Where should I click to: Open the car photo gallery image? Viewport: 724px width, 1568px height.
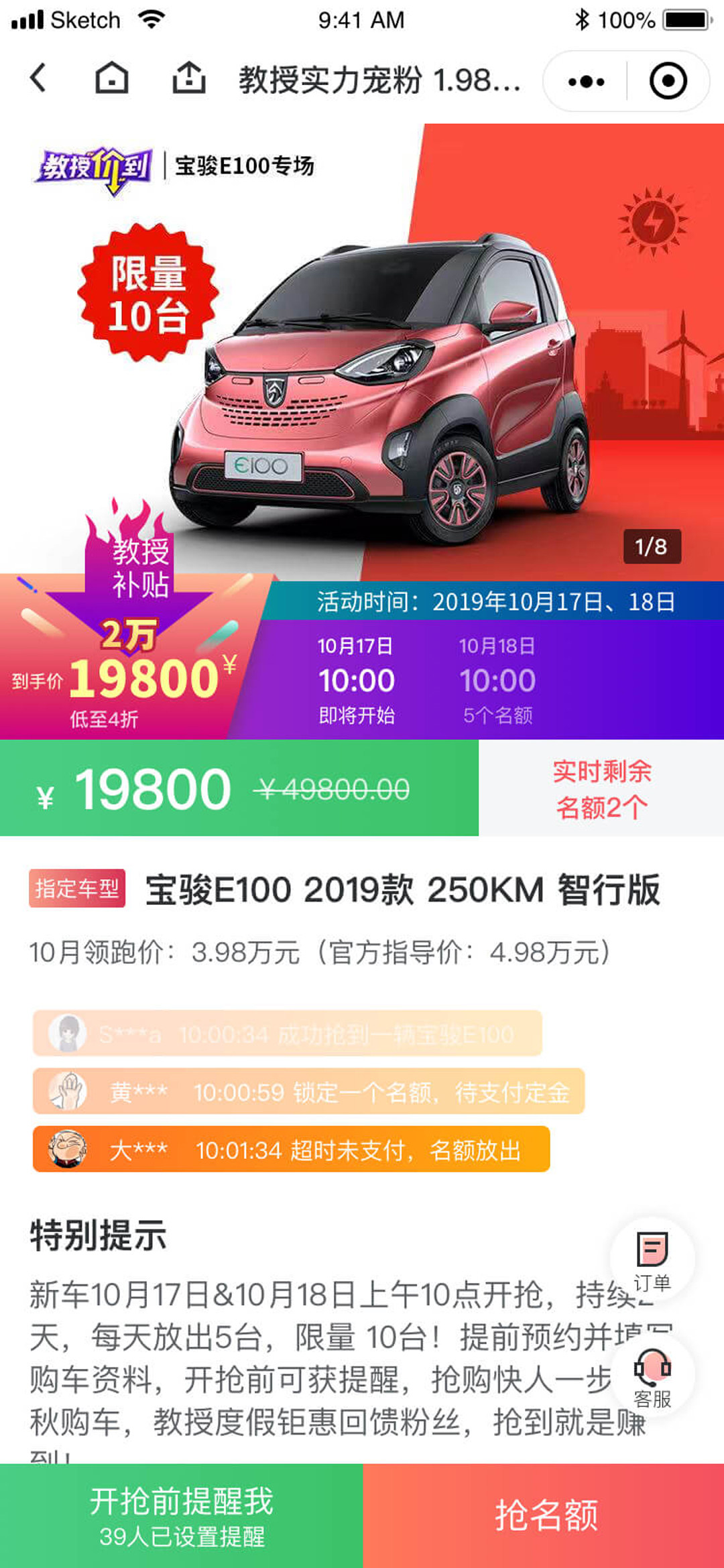[x=375, y=375]
